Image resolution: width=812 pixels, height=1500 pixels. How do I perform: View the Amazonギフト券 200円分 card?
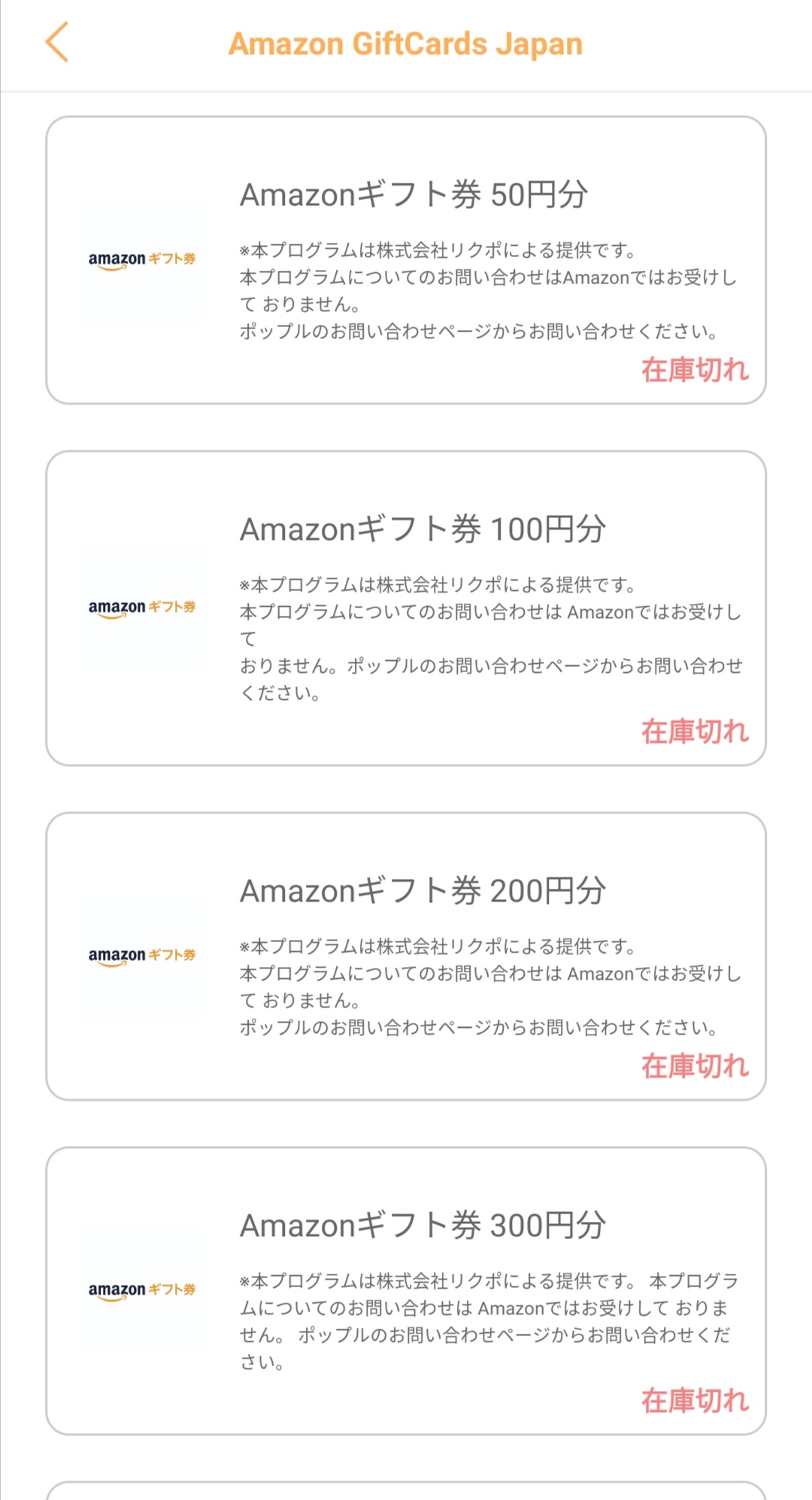pos(406,956)
